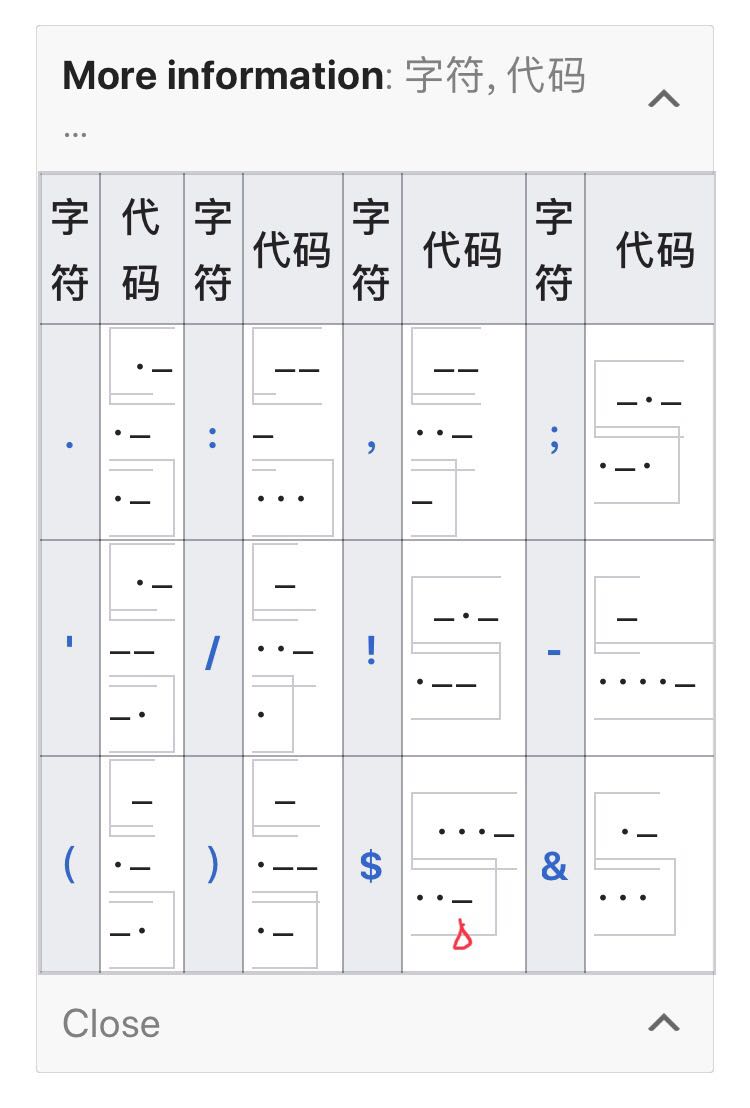Open the comma character link
The image size is (750, 1108).
pyautogui.click(x=371, y=441)
